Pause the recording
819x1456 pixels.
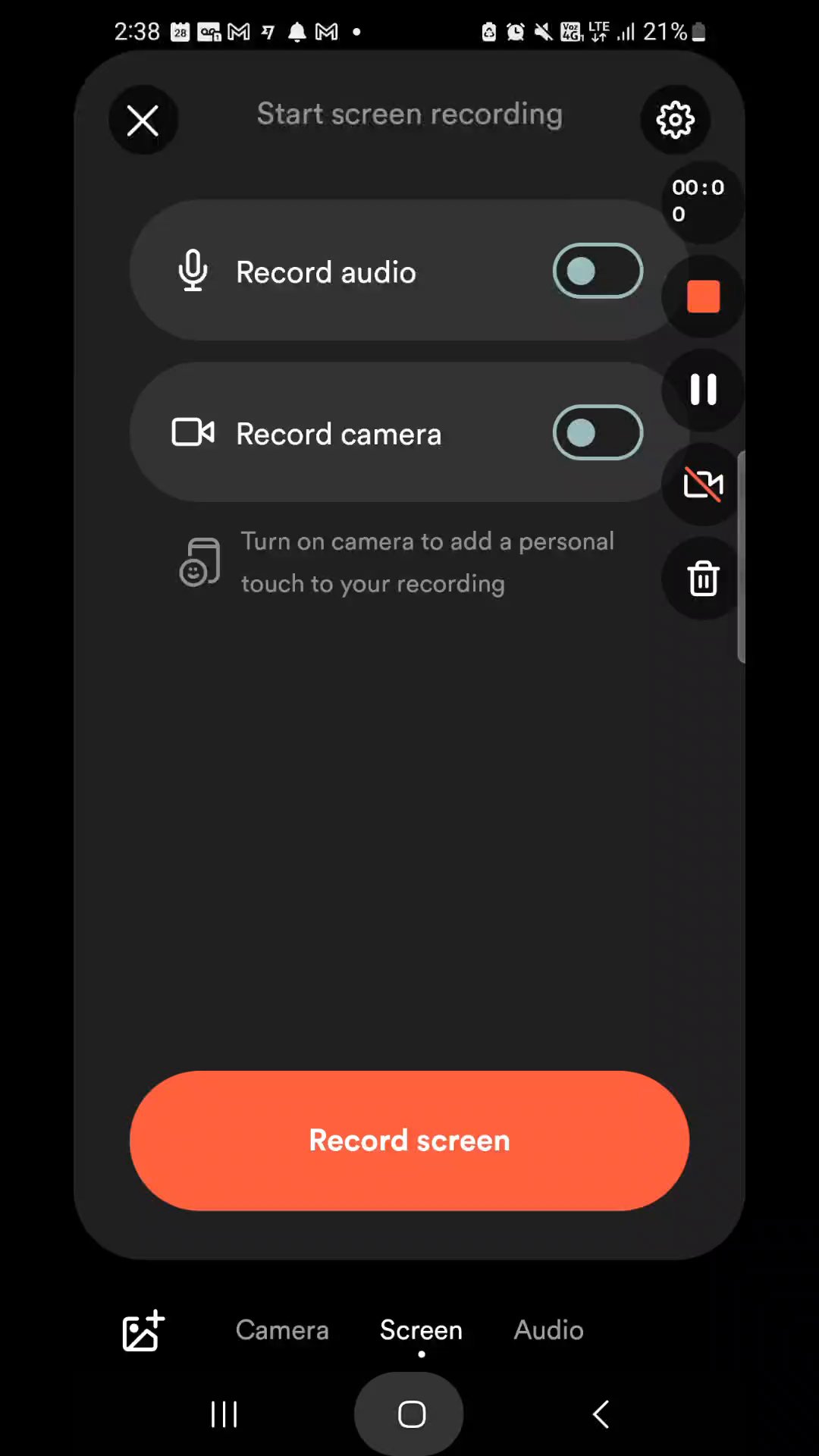tap(703, 390)
